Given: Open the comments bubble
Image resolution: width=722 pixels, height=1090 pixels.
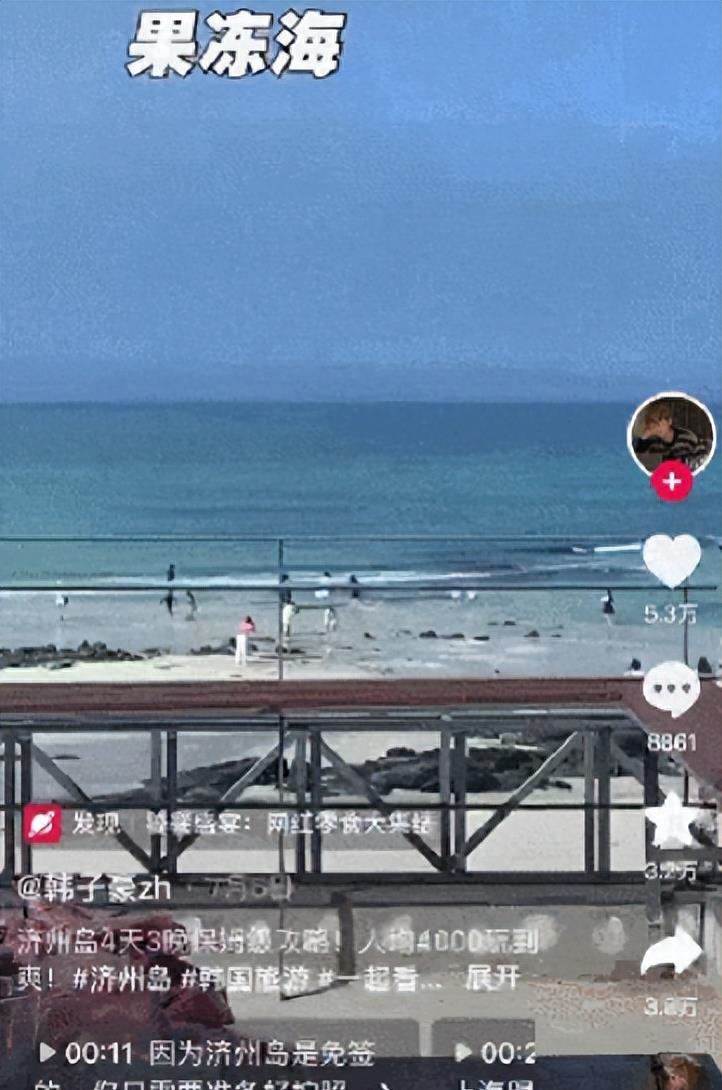Looking at the screenshot, I should (x=671, y=689).
